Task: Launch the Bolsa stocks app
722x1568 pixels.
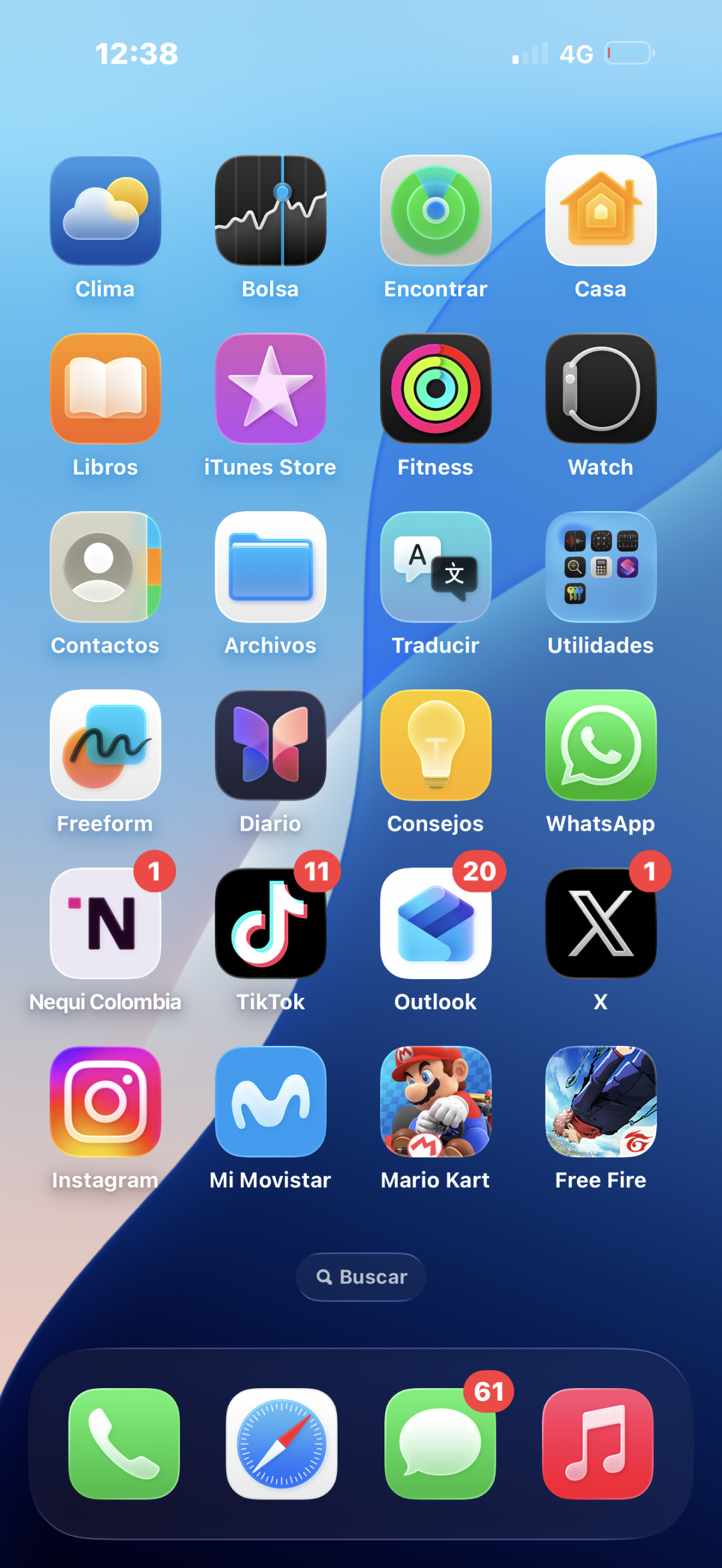Action: (270, 211)
